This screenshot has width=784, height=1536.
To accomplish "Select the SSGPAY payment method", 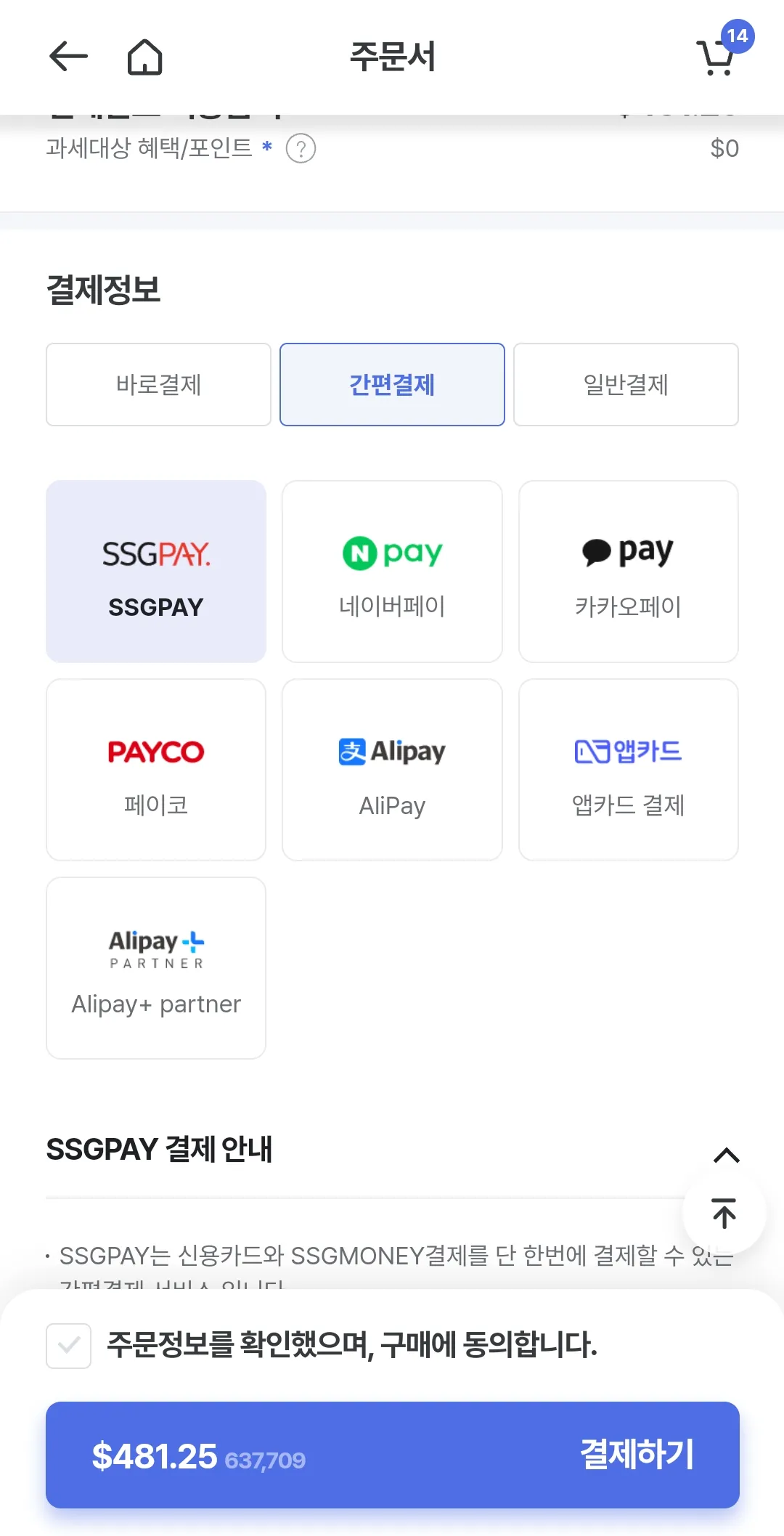I will (155, 571).
